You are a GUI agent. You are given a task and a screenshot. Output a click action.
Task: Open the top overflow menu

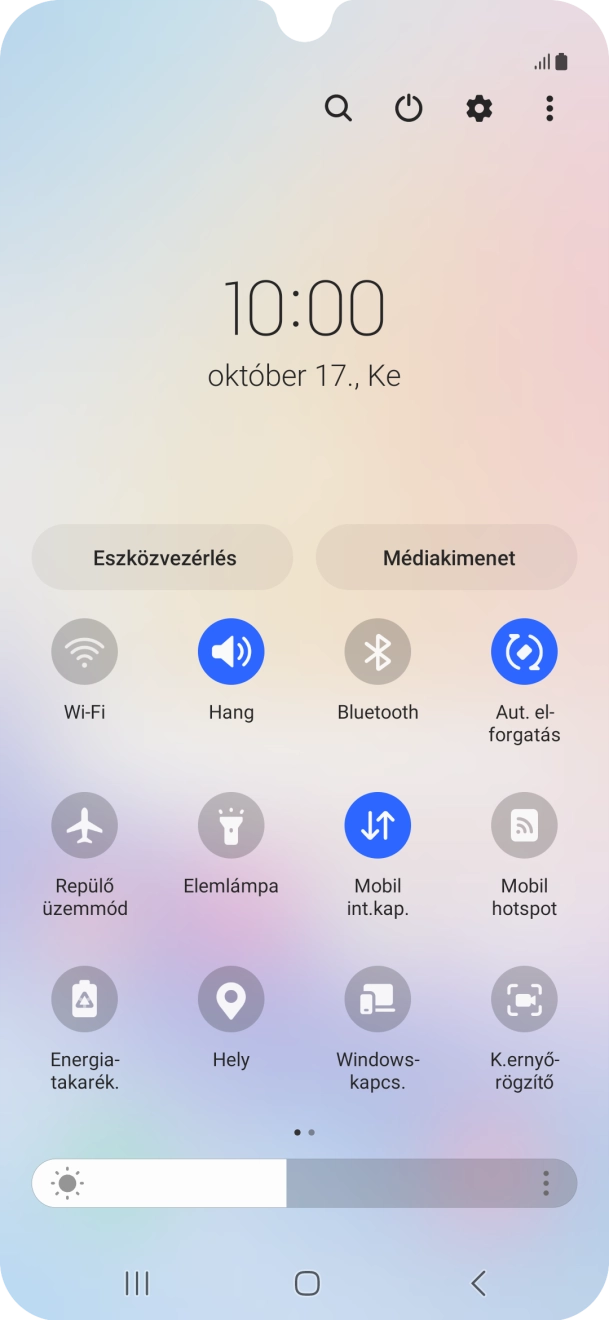pos(549,108)
